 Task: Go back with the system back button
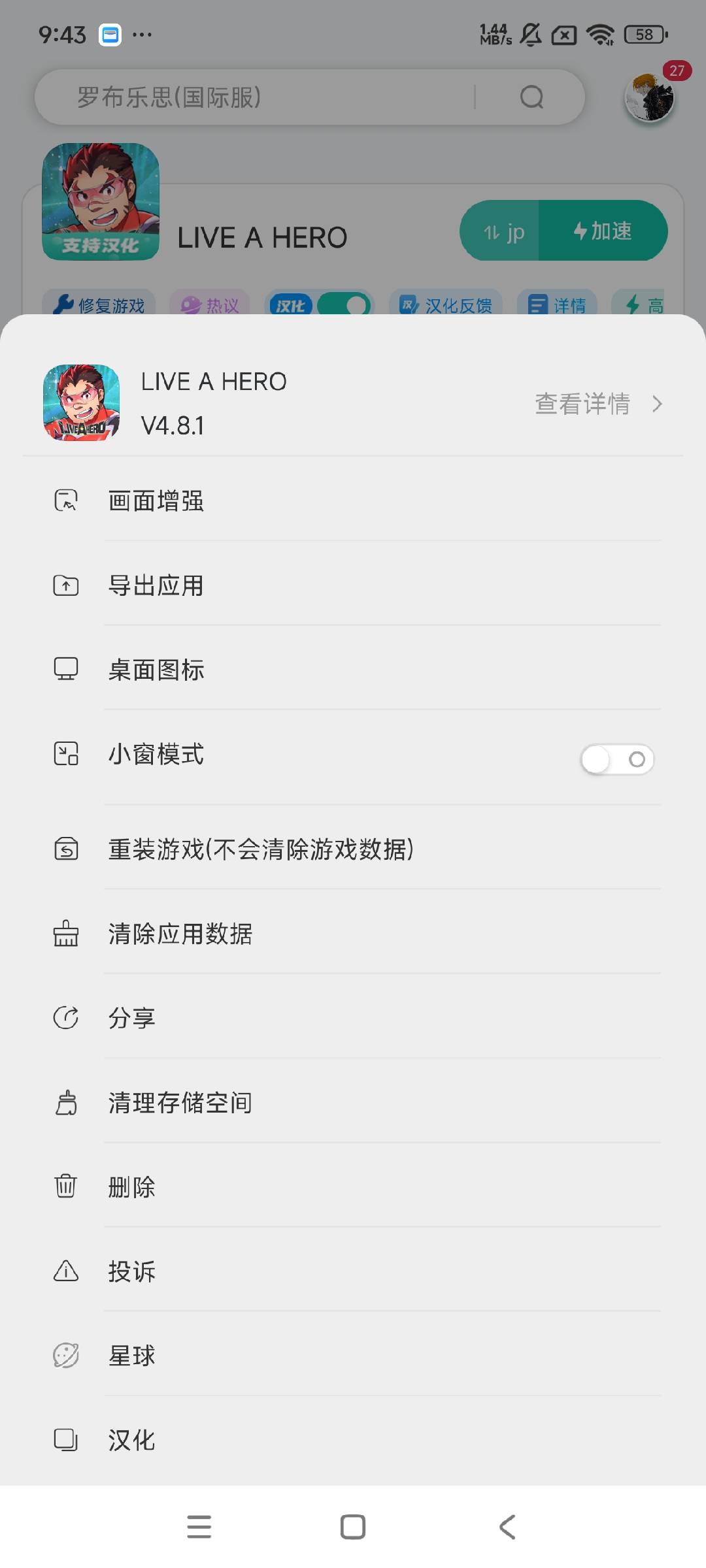507,1527
